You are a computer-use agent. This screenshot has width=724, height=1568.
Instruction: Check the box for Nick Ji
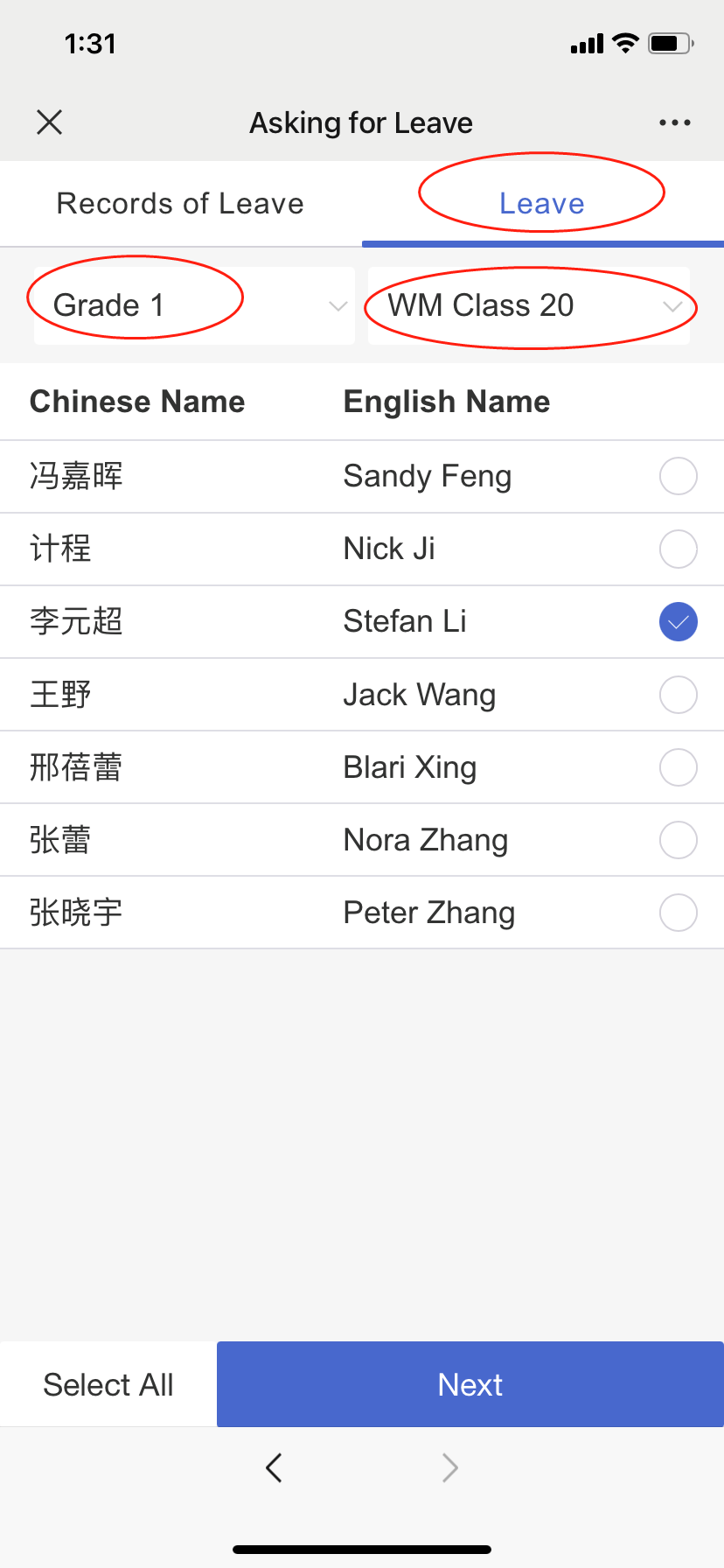[678, 549]
